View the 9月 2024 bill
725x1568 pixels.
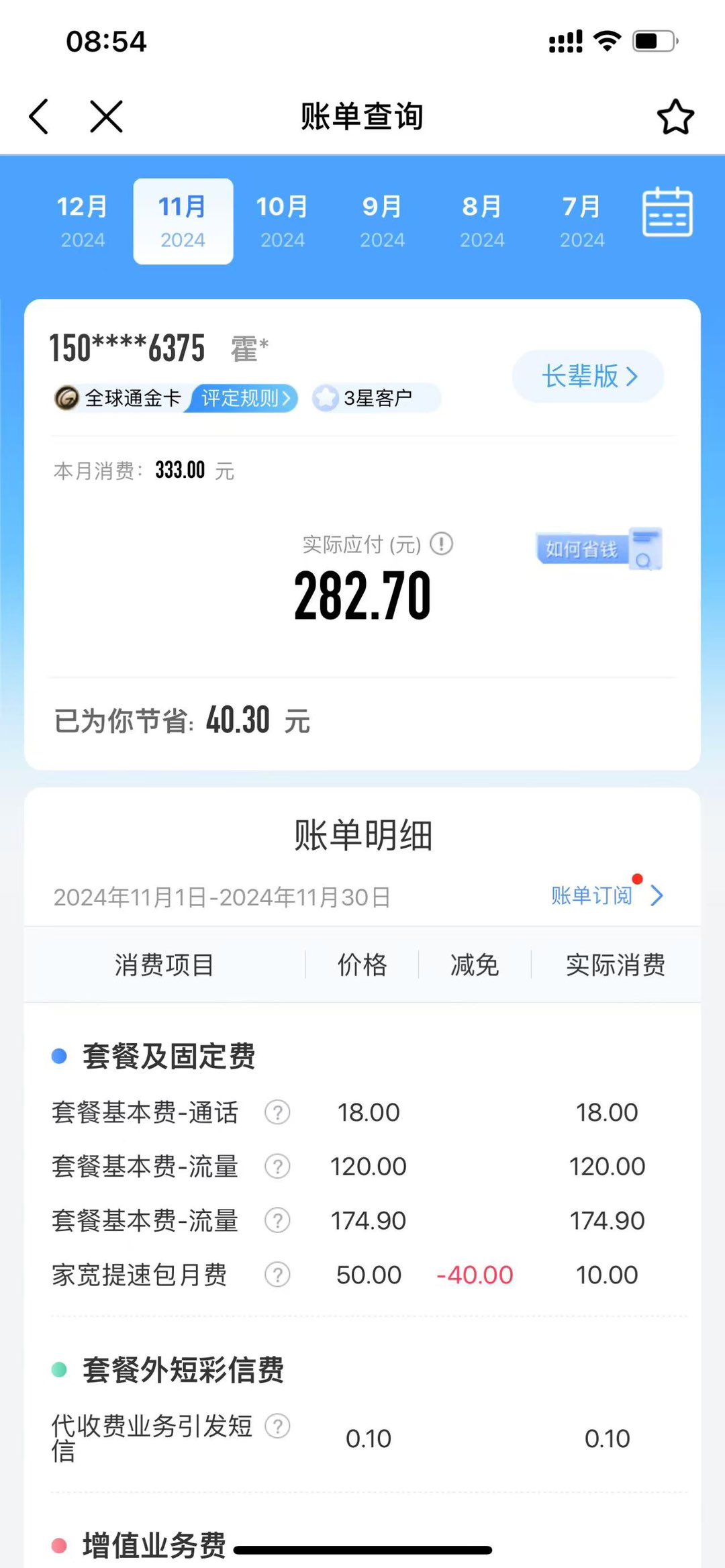tap(382, 222)
